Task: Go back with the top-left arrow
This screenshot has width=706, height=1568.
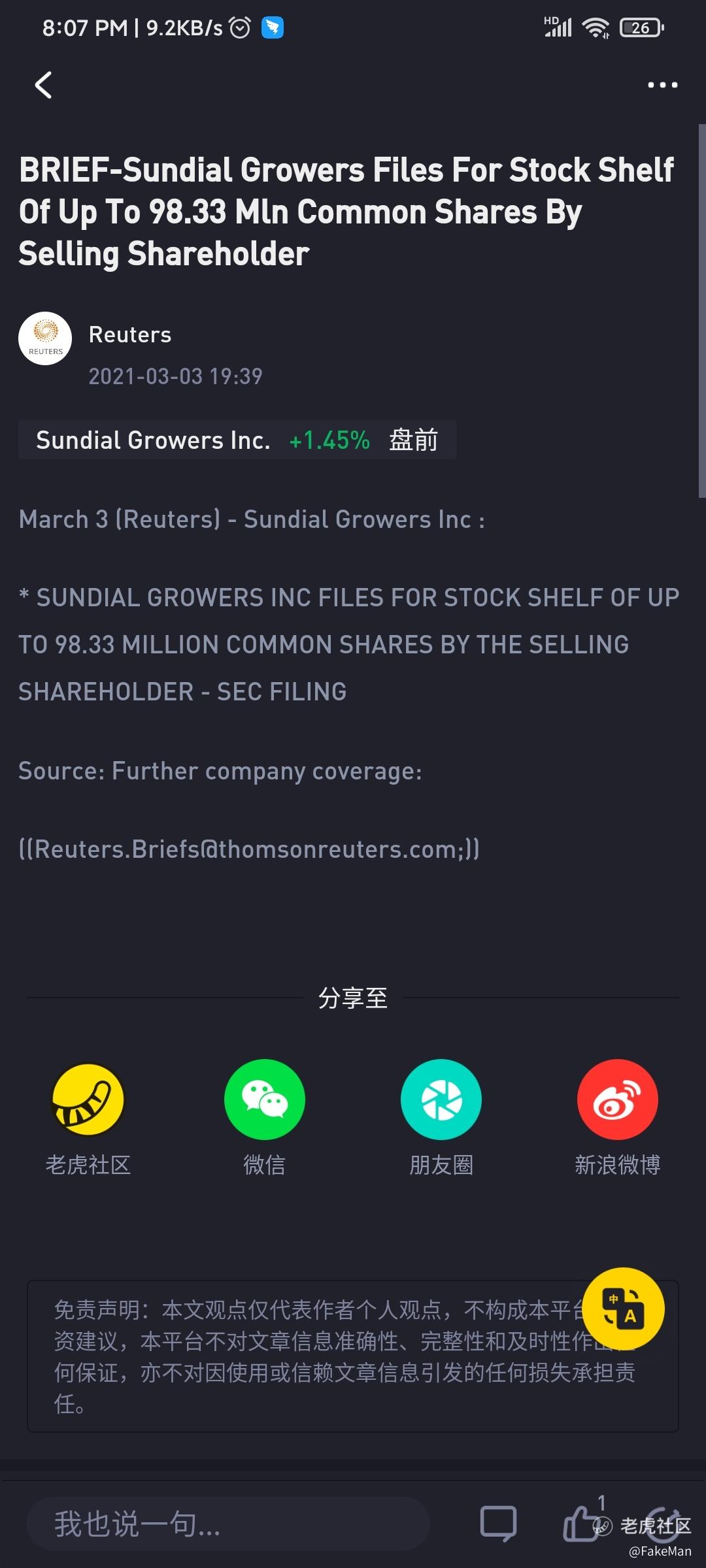Action: pos(43,85)
